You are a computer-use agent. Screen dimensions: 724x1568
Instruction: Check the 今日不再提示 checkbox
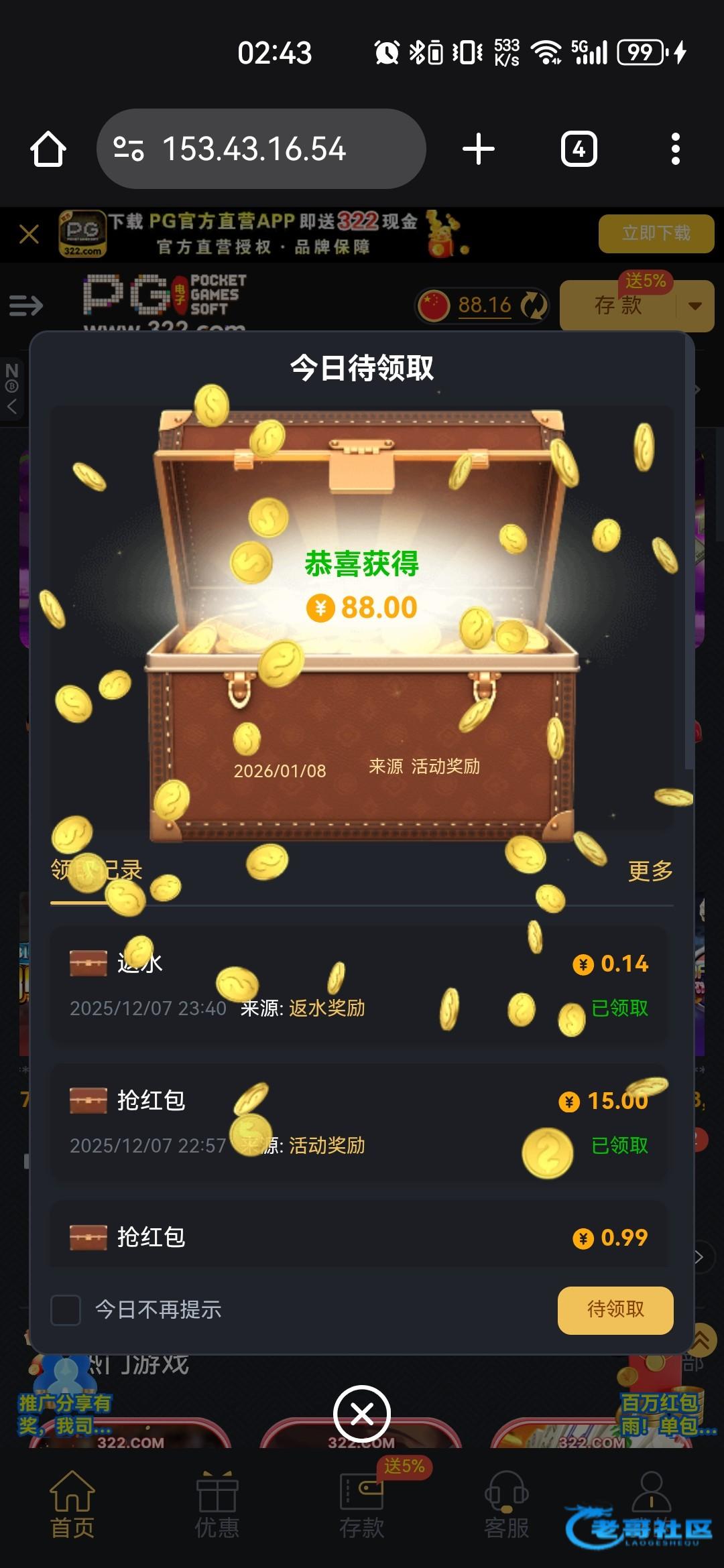[66, 1310]
